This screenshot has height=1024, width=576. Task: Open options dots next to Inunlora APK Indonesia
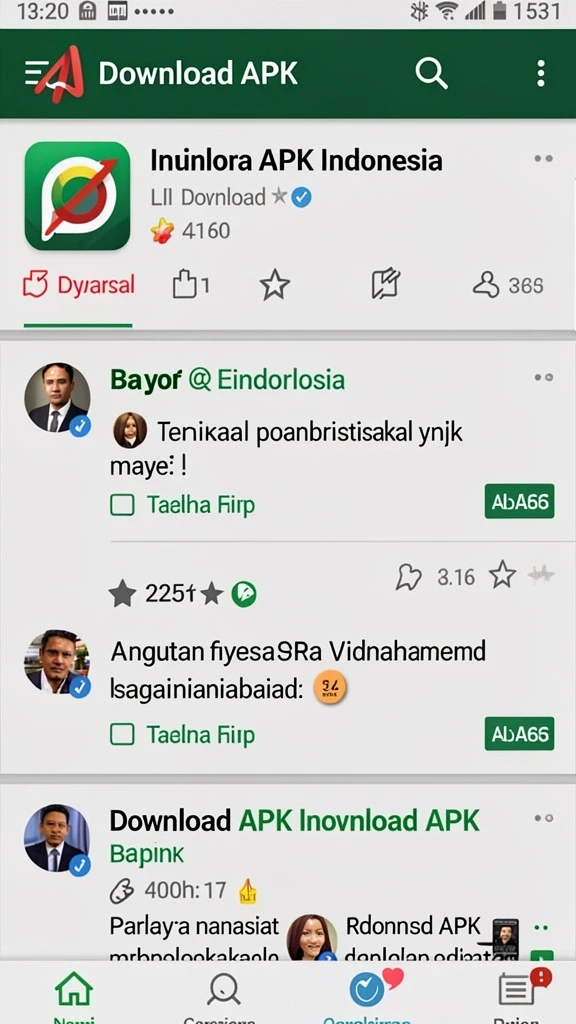(x=543, y=159)
